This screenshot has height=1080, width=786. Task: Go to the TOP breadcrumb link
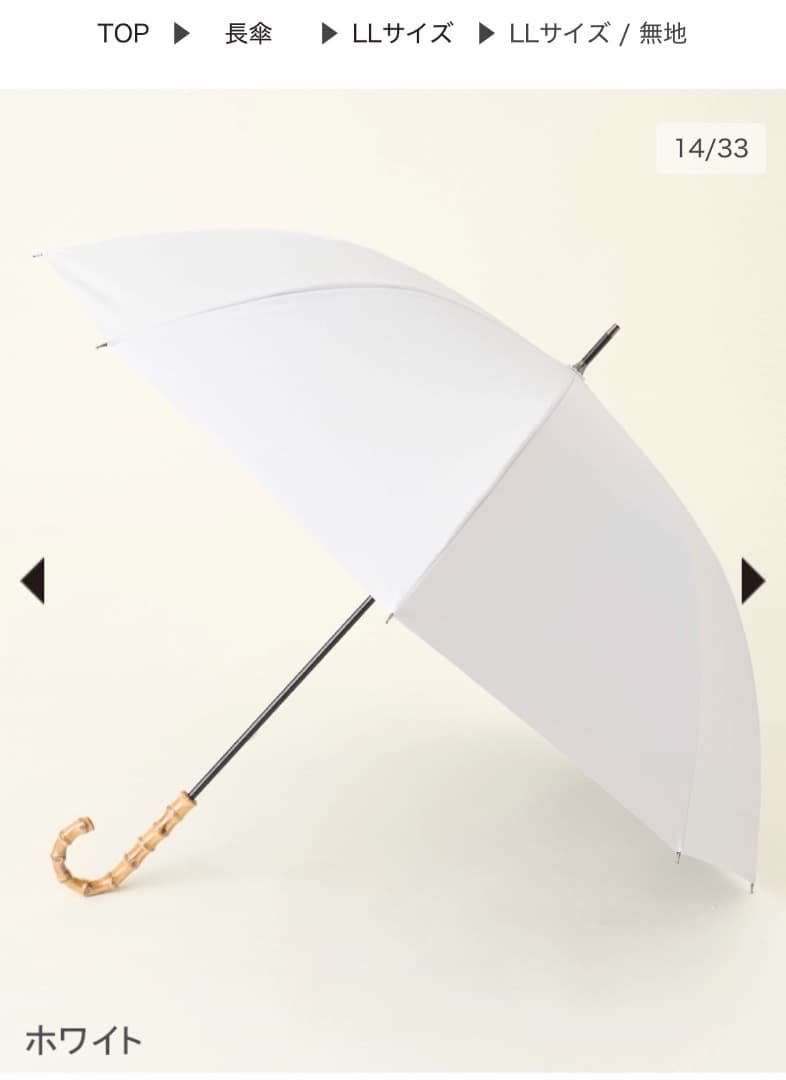(x=123, y=33)
